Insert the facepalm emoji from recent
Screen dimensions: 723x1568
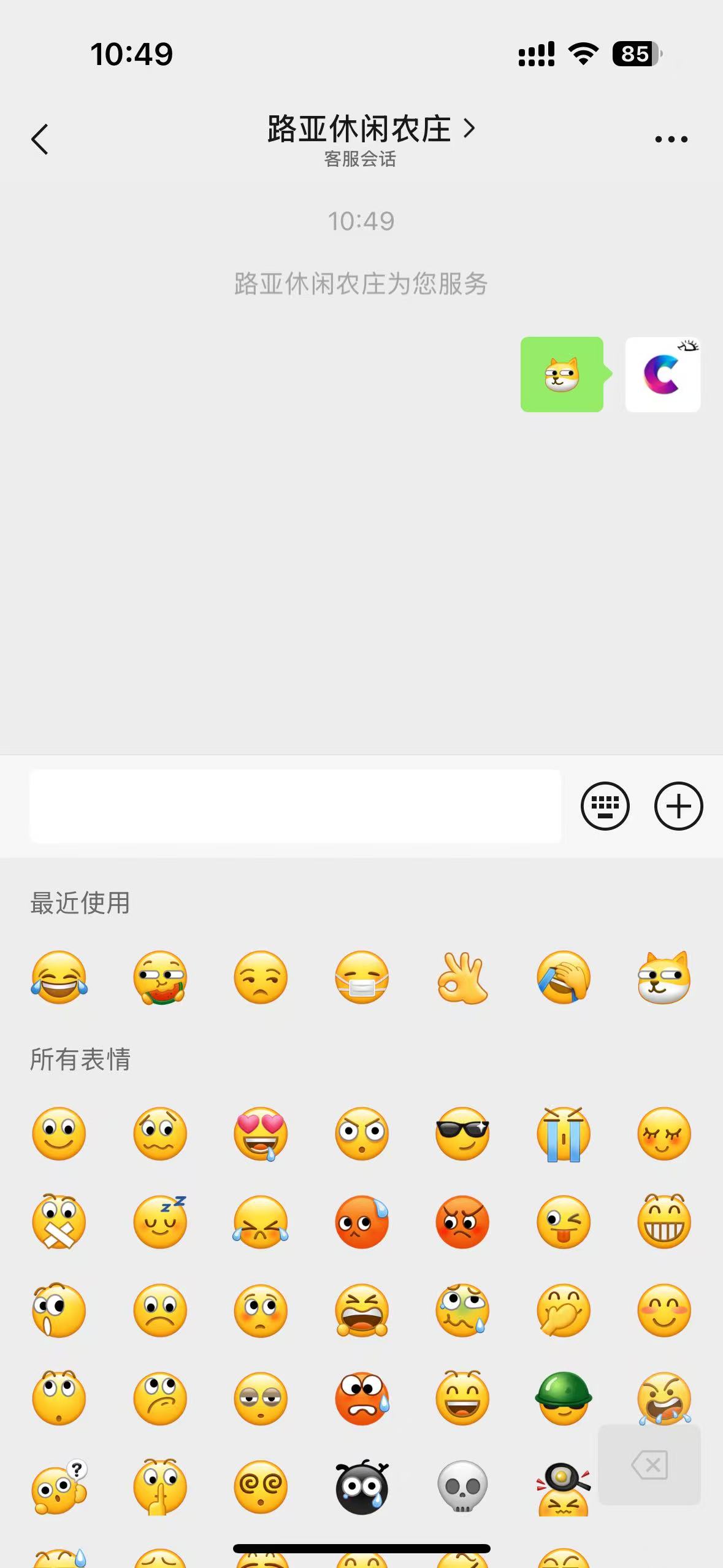[x=563, y=977]
